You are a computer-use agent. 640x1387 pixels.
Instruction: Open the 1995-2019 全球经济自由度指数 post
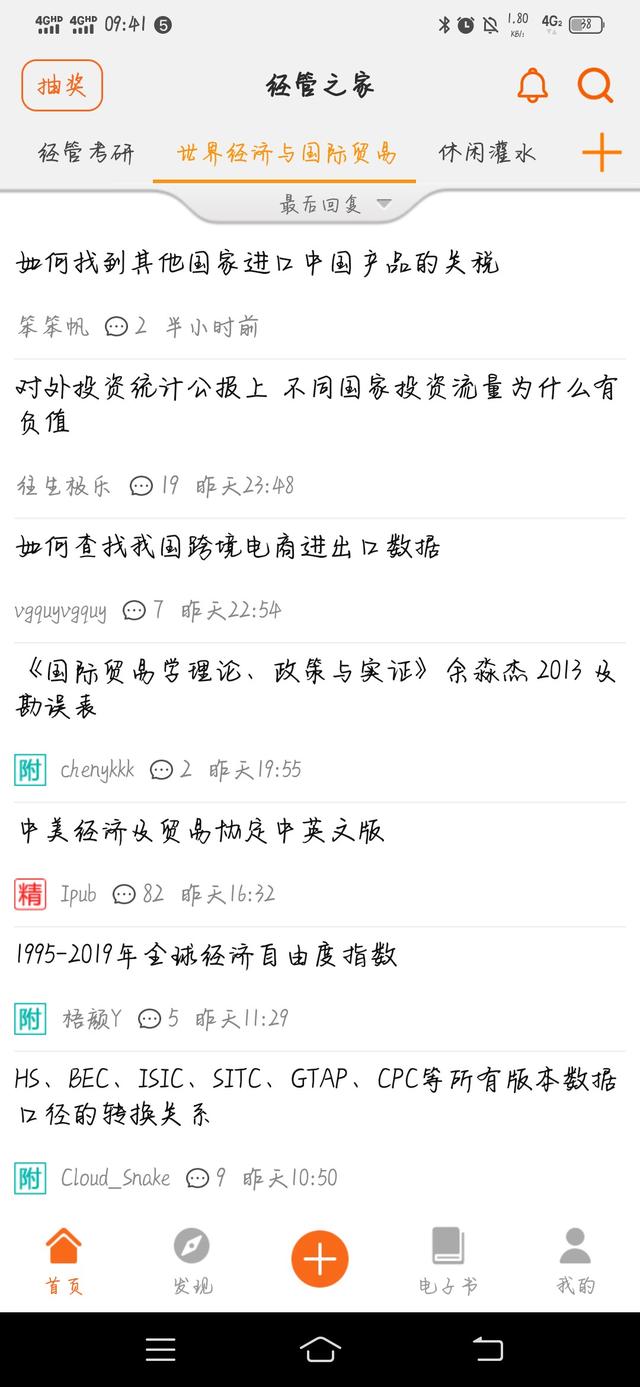pyautogui.click(x=320, y=987)
